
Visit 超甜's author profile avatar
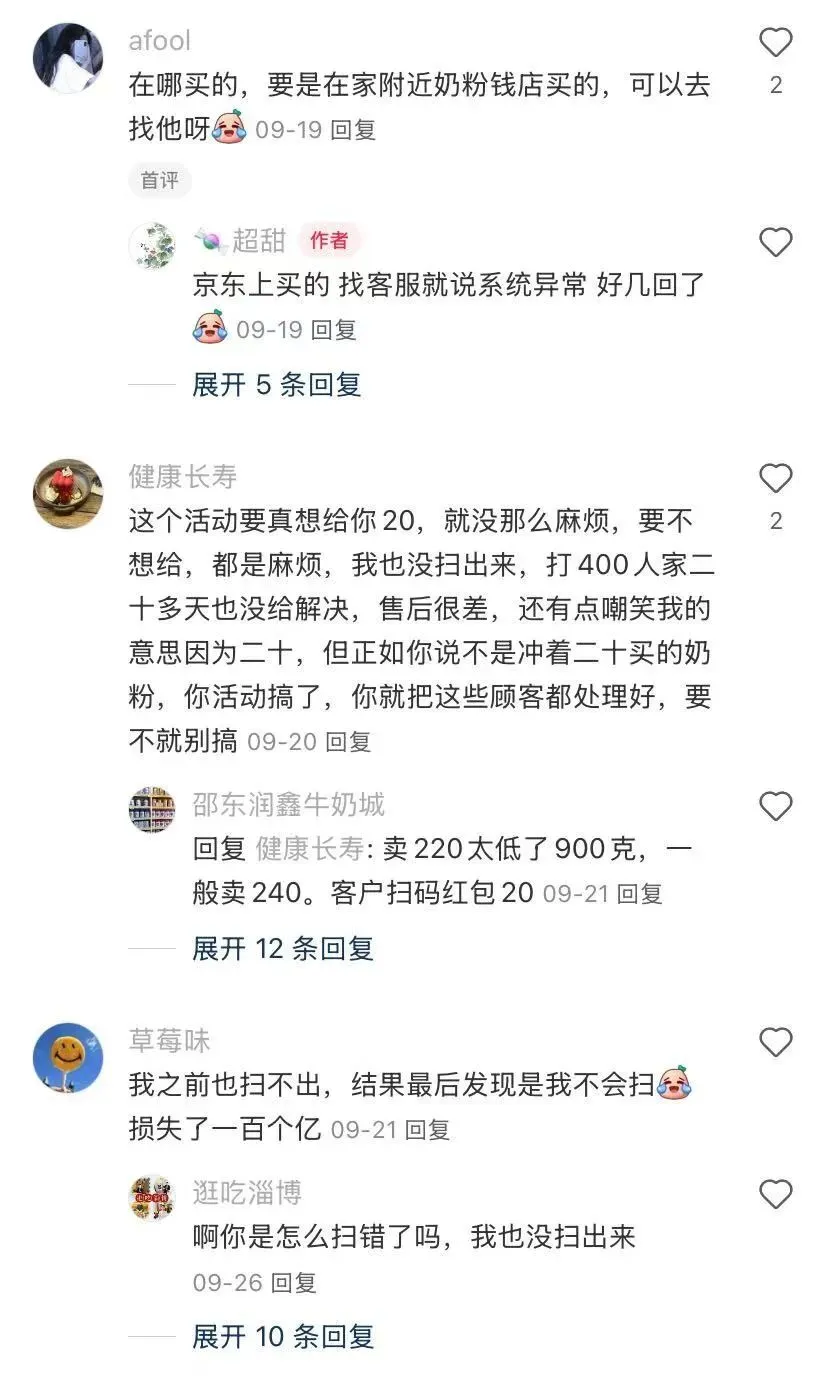(x=152, y=246)
